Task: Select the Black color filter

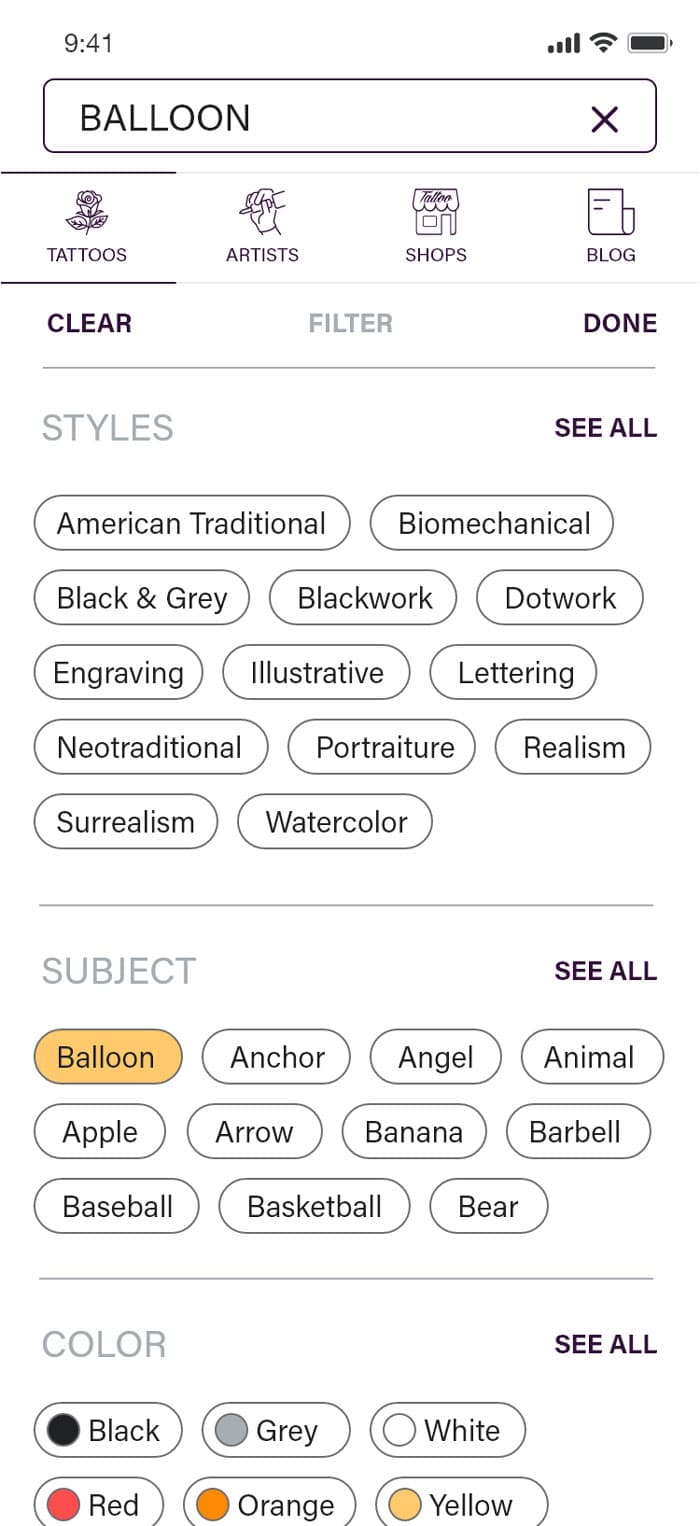Action: (108, 1430)
